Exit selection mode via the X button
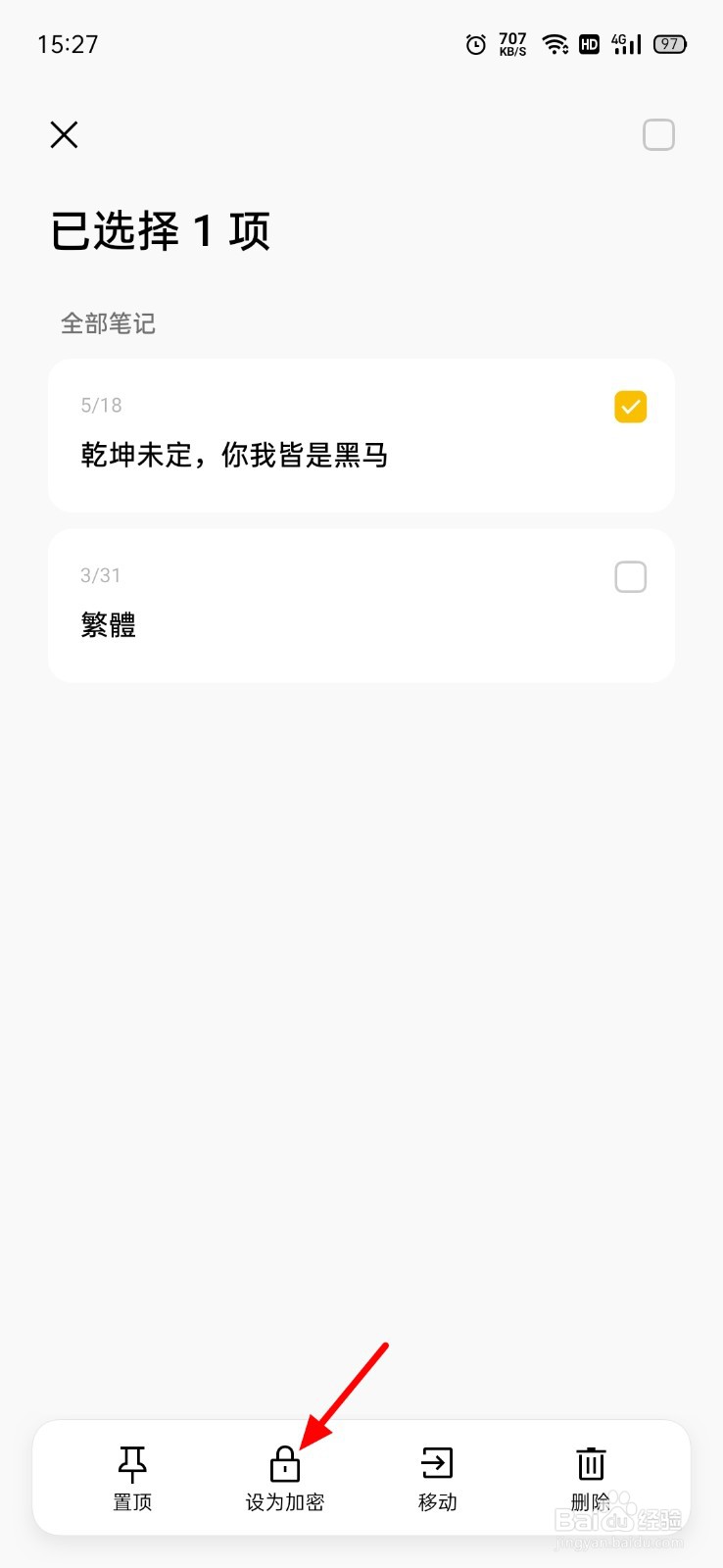Screen dimensions: 723x1568 (64, 134)
